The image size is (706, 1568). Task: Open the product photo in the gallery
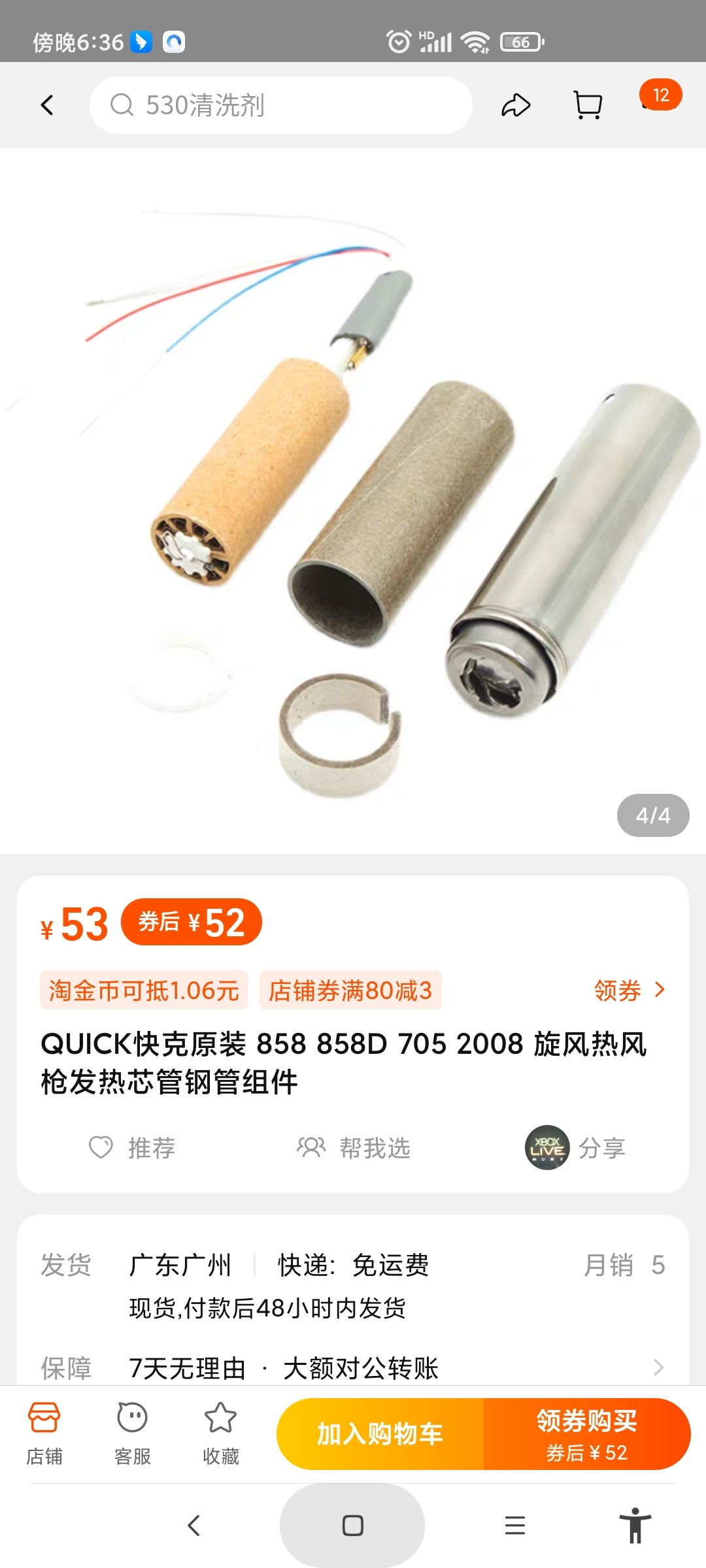353,500
